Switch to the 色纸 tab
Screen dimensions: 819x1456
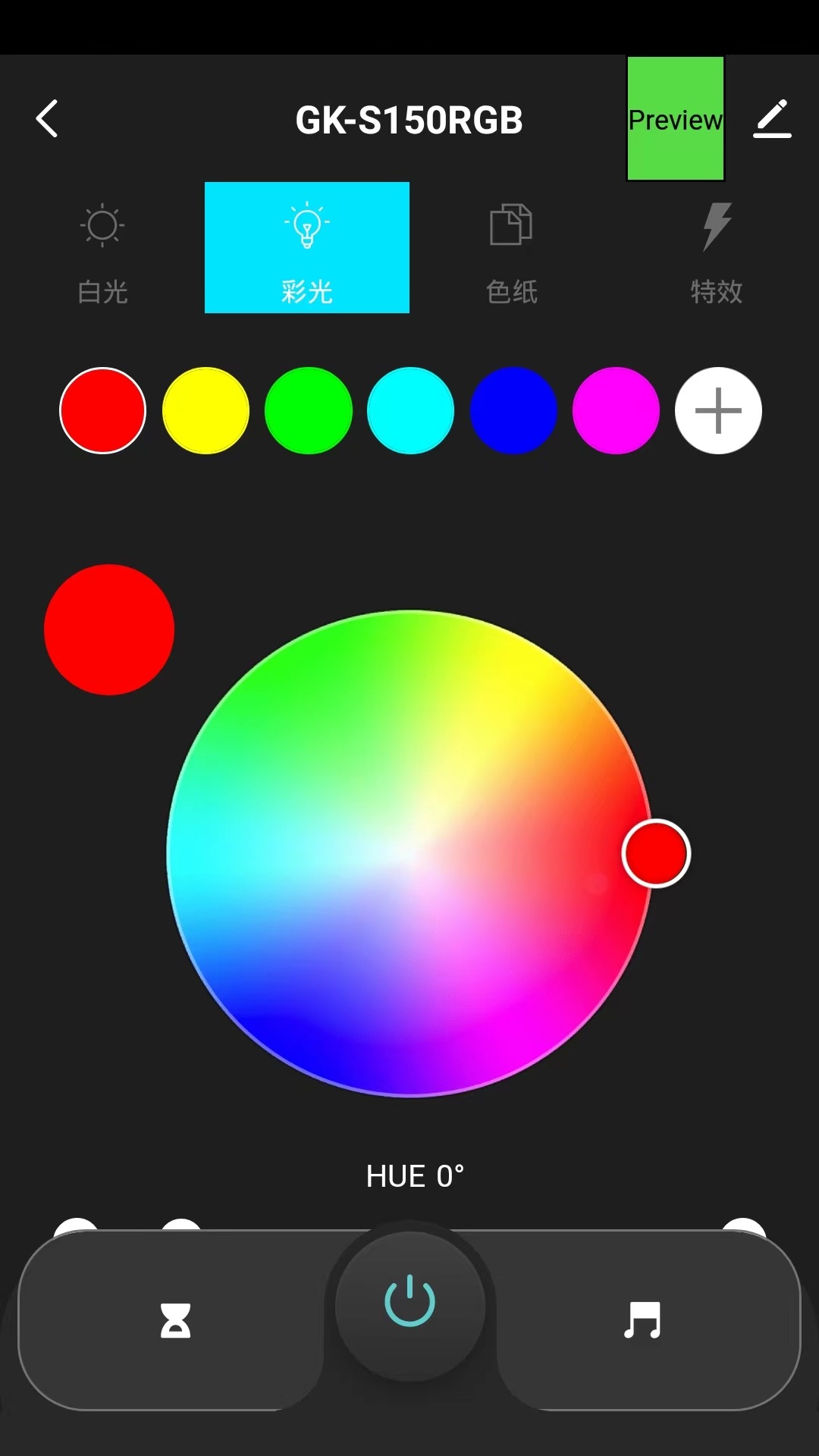click(512, 250)
